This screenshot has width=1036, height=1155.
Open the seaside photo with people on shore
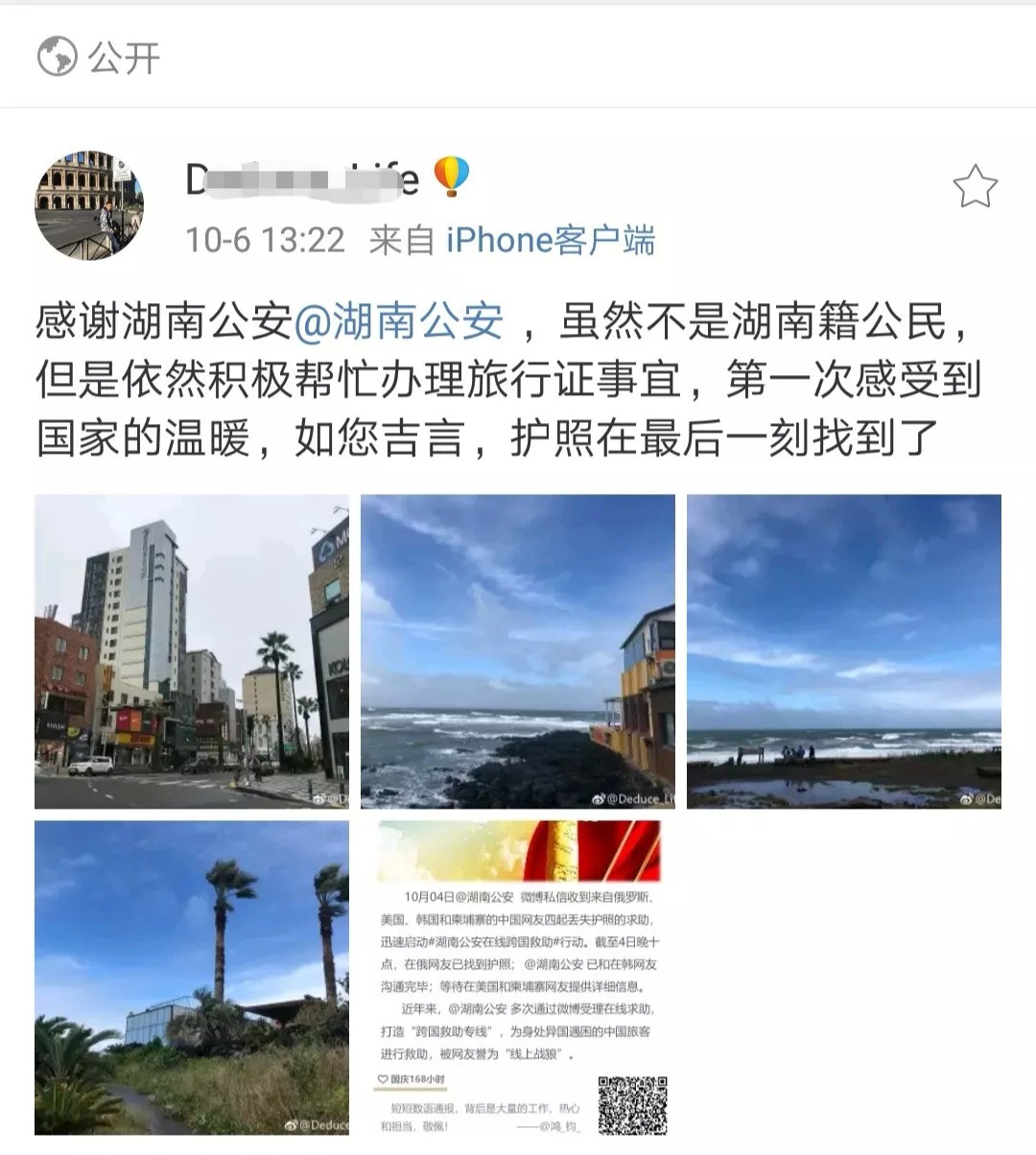click(x=844, y=651)
